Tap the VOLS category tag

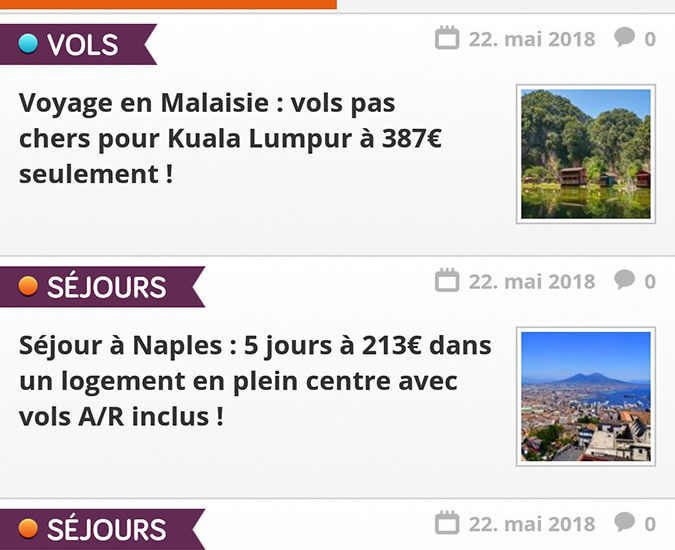[x=78, y=45]
